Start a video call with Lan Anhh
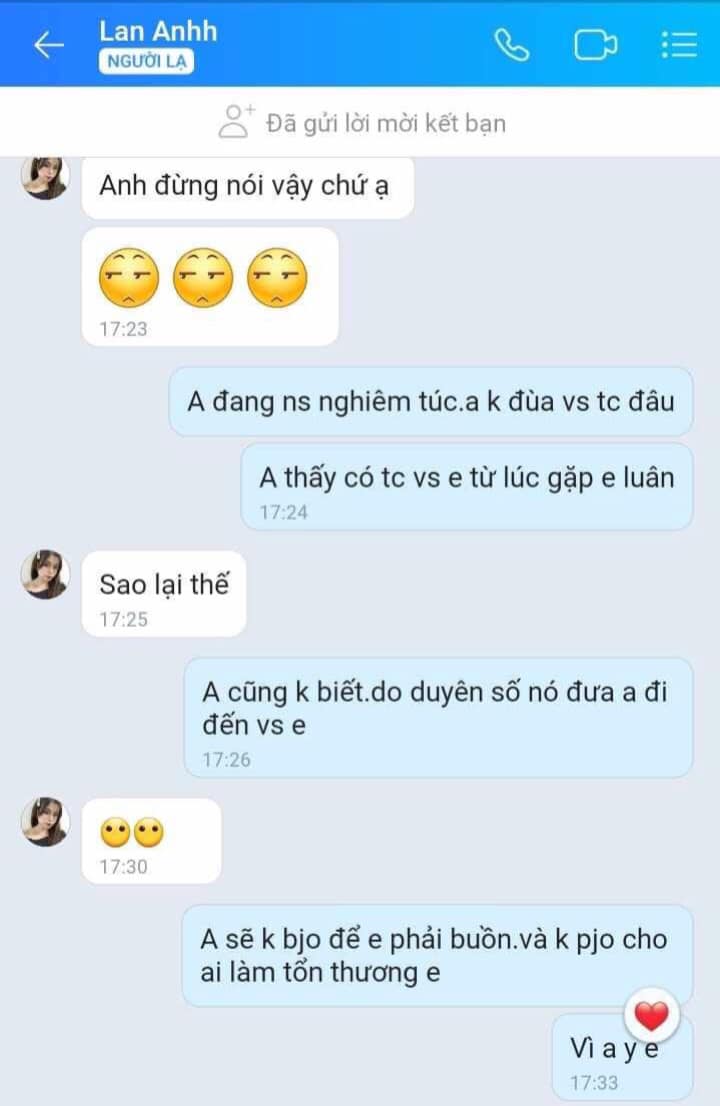720x1106 pixels. (595, 45)
